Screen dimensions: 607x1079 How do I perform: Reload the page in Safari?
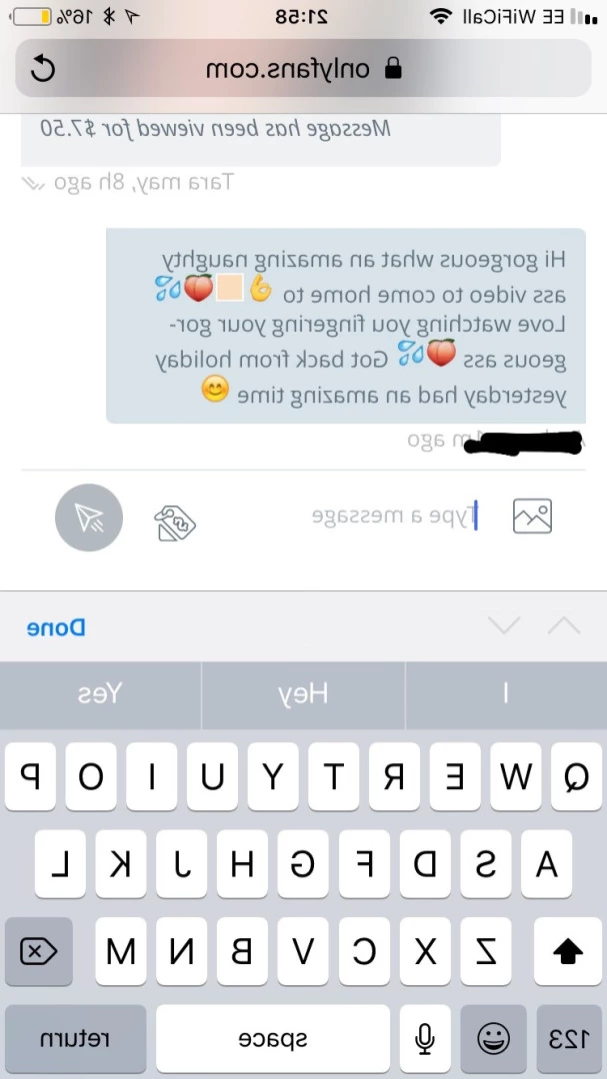coord(44,69)
